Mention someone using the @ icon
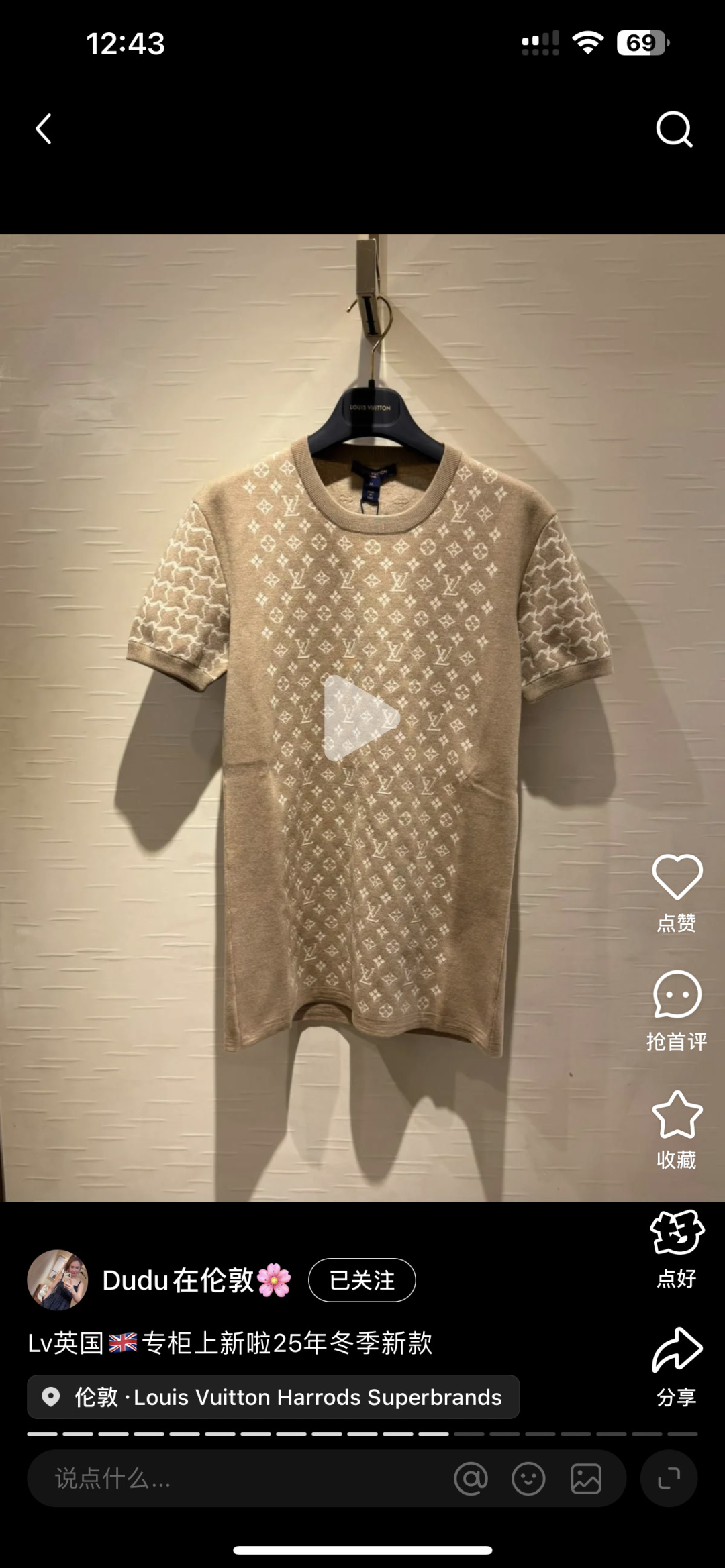 [471, 1479]
